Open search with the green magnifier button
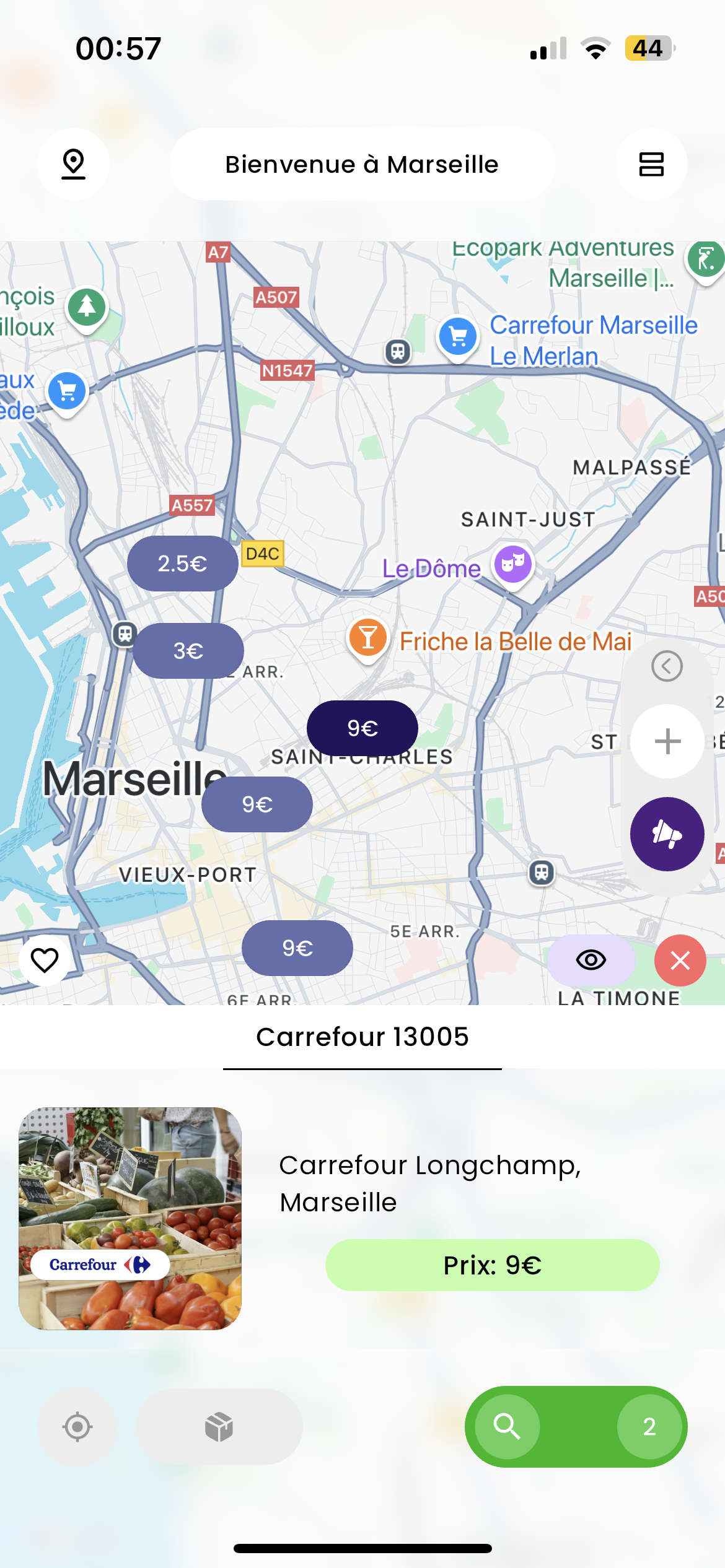The height and width of the screenshot is (1568, 725). [507, 1427]
